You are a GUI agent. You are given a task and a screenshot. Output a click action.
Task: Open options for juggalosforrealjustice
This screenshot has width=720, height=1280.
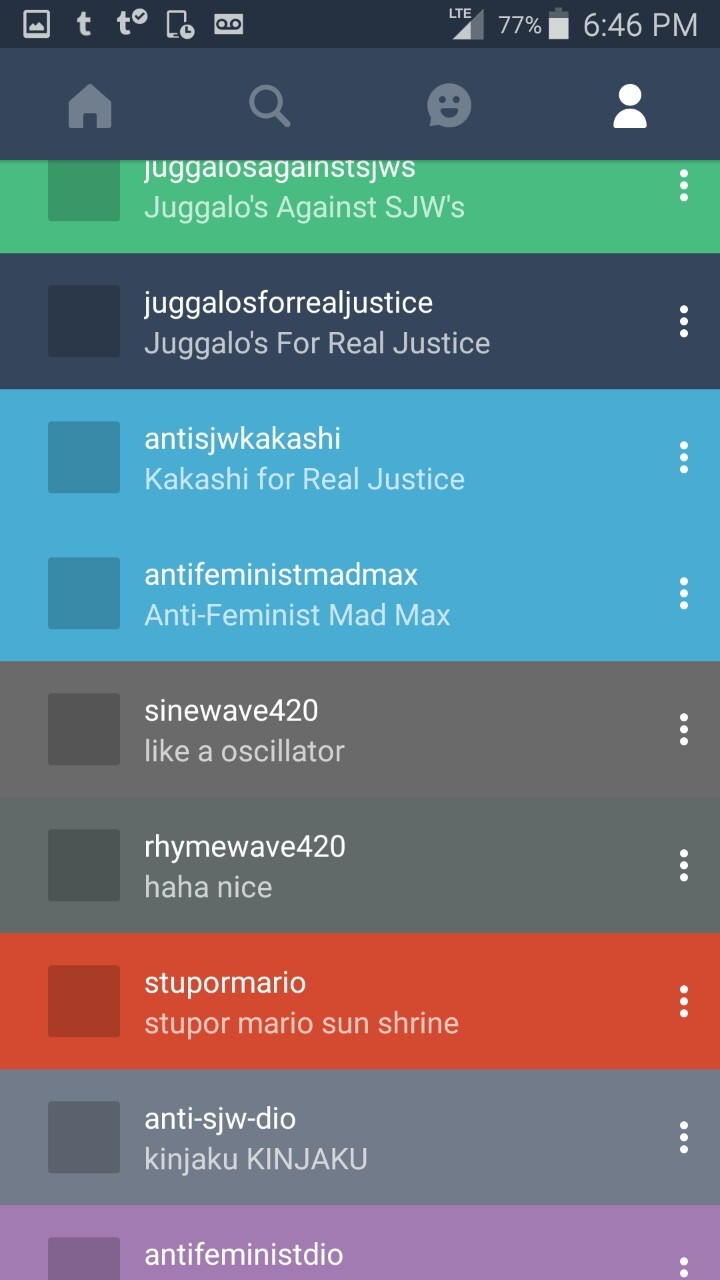coord(684,322)
